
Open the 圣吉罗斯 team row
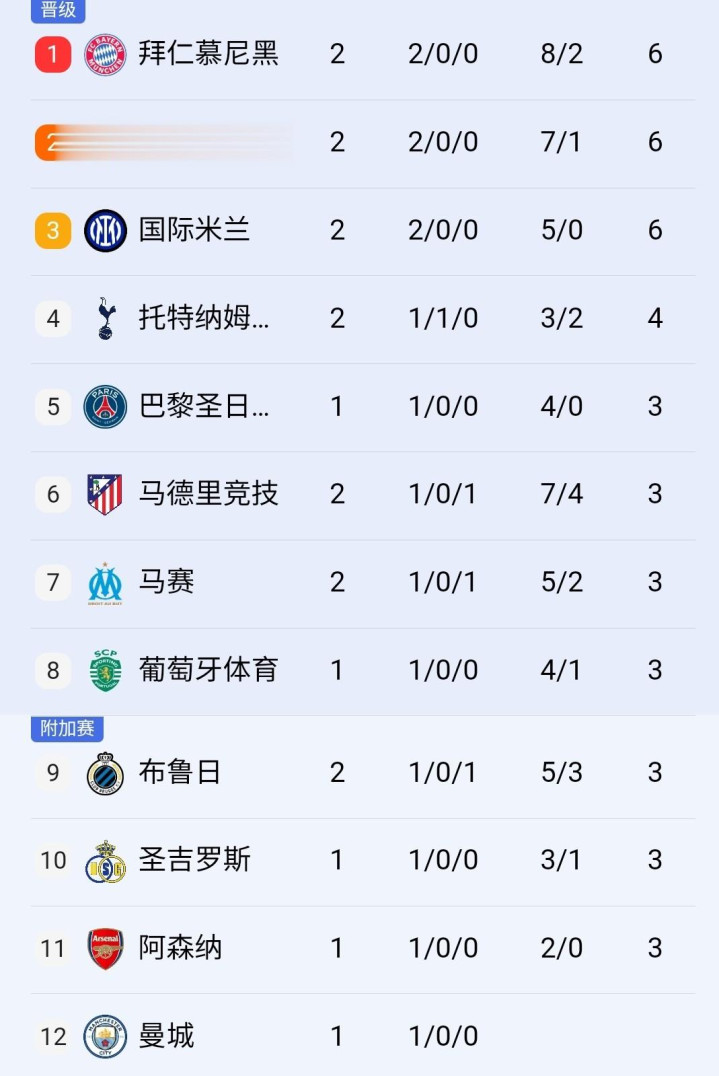(x=194, y=860)
